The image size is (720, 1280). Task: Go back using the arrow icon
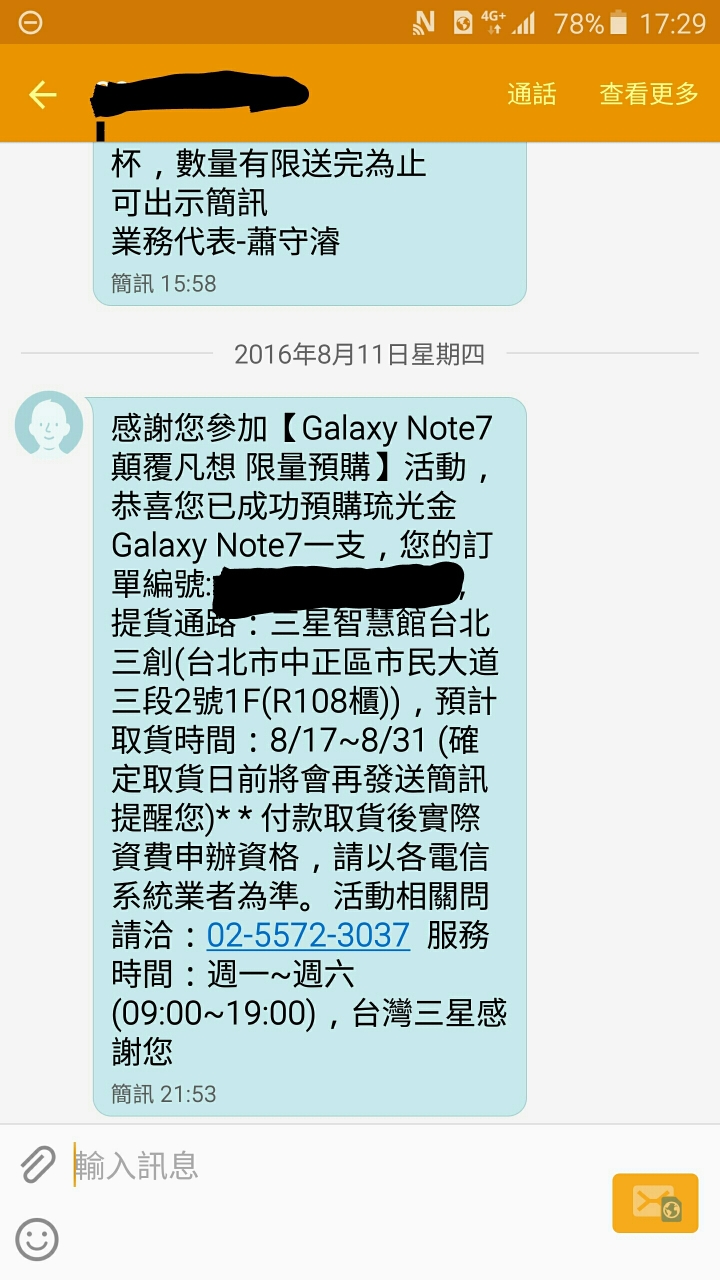click(x=42, y=95)
